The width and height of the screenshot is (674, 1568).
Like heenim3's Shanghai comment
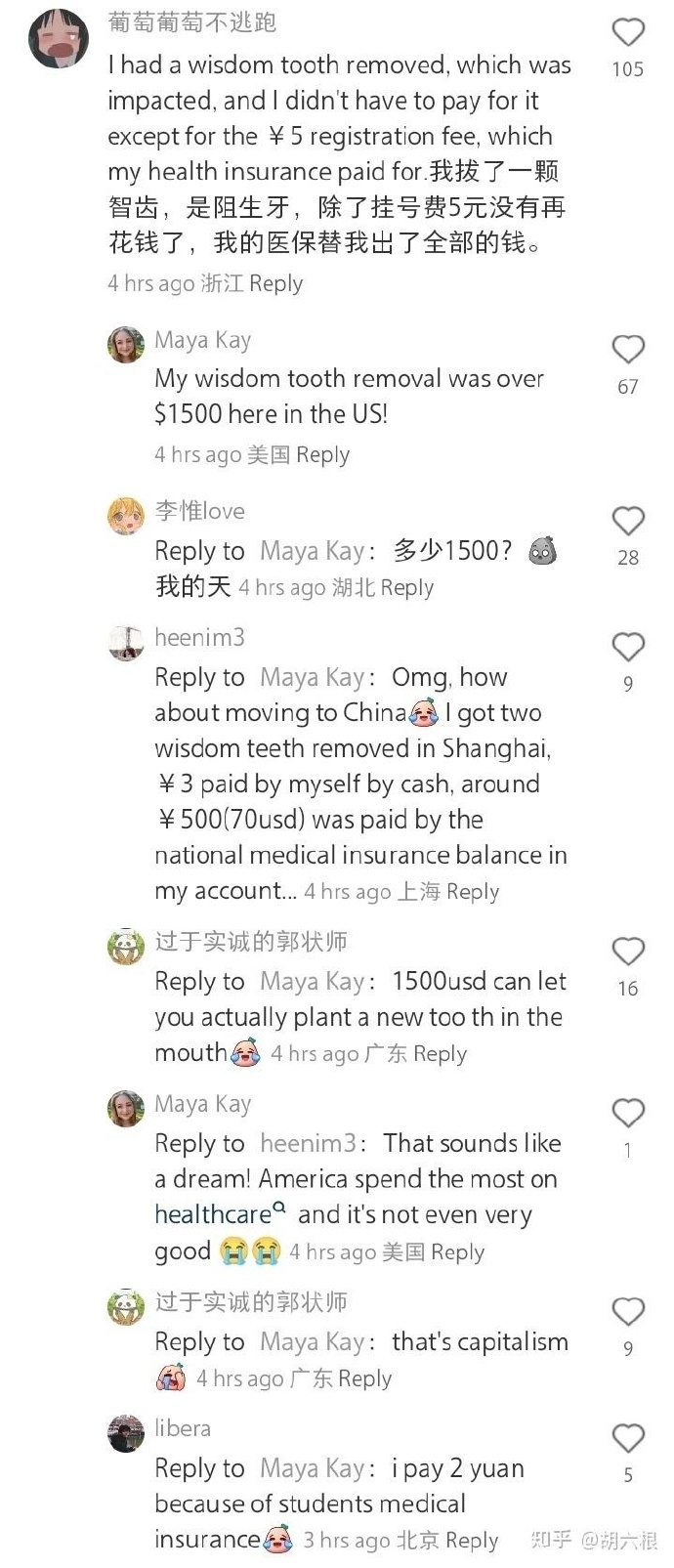pos(627,647)
